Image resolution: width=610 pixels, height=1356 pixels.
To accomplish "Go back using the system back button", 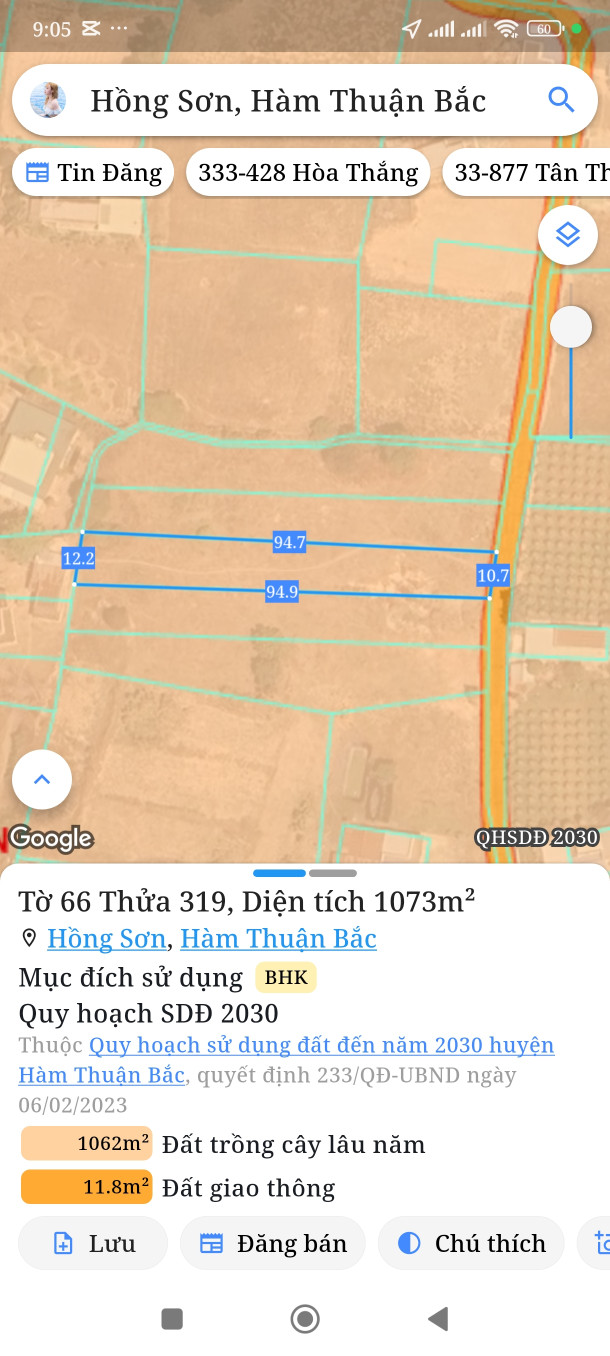I will pos(437,1319).
